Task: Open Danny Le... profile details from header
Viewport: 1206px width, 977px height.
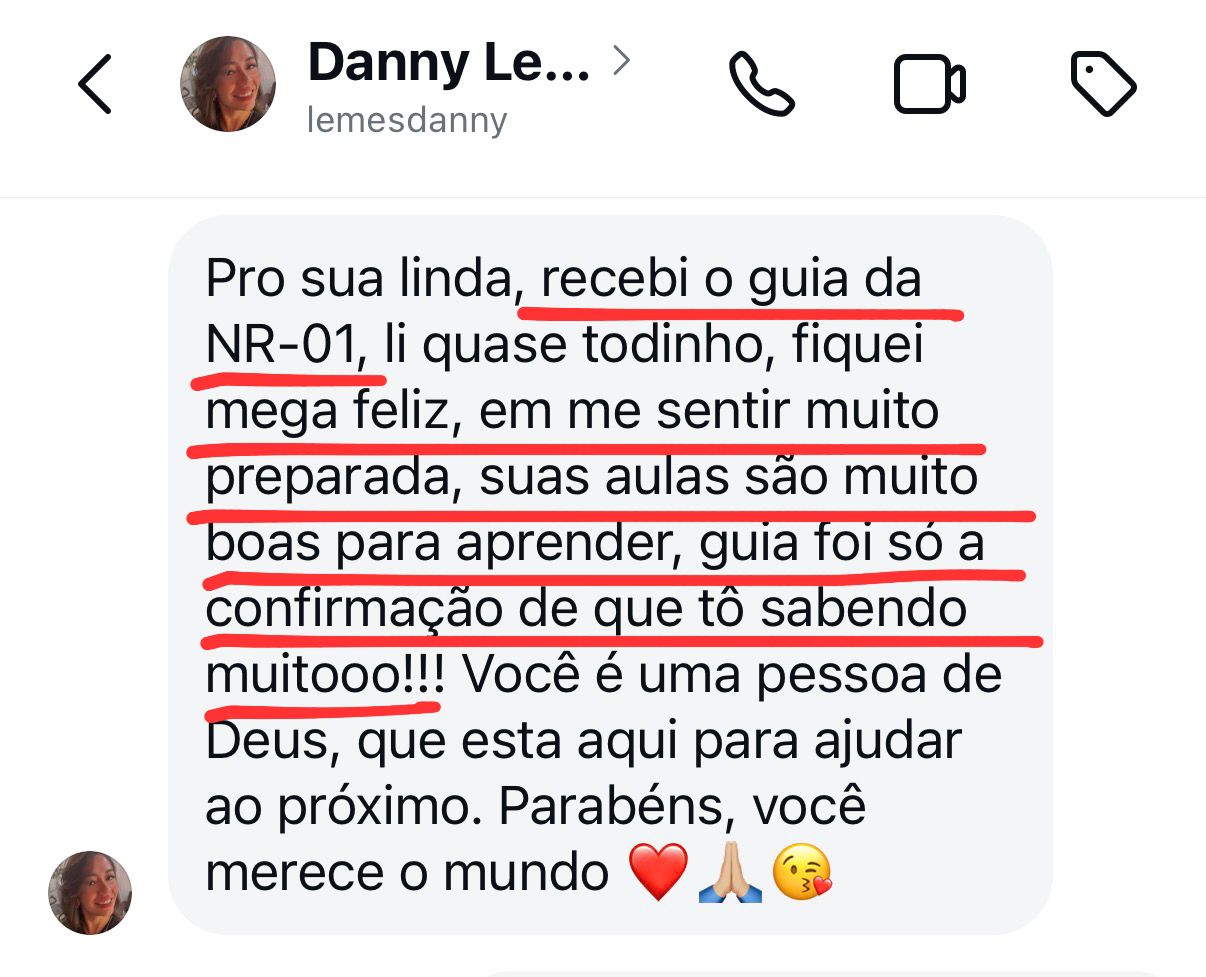Action: point(448,64)
